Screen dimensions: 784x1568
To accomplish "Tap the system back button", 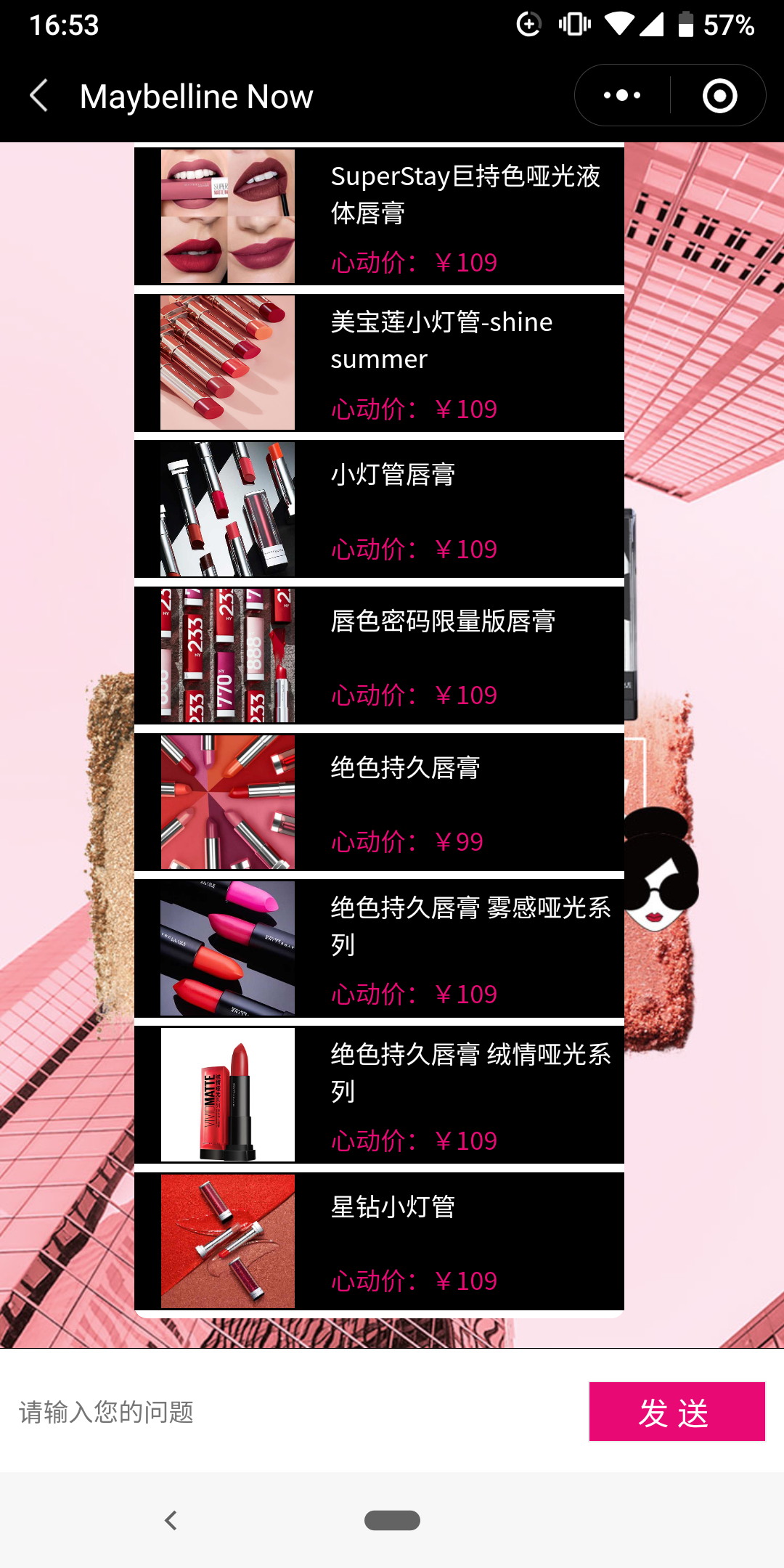I will (171, 1520).
